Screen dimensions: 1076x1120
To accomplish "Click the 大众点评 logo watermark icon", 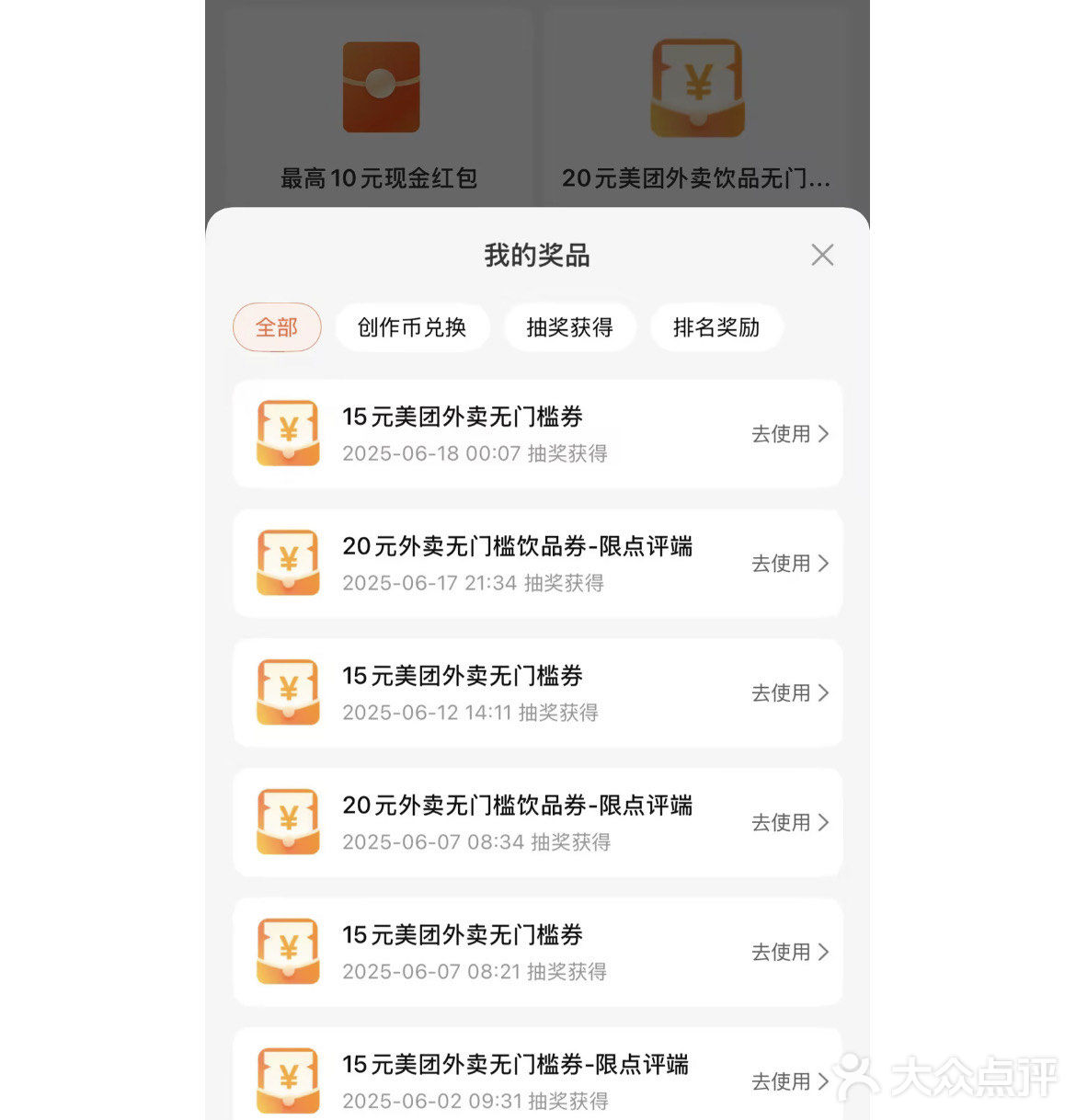I will pos(859,1080).
